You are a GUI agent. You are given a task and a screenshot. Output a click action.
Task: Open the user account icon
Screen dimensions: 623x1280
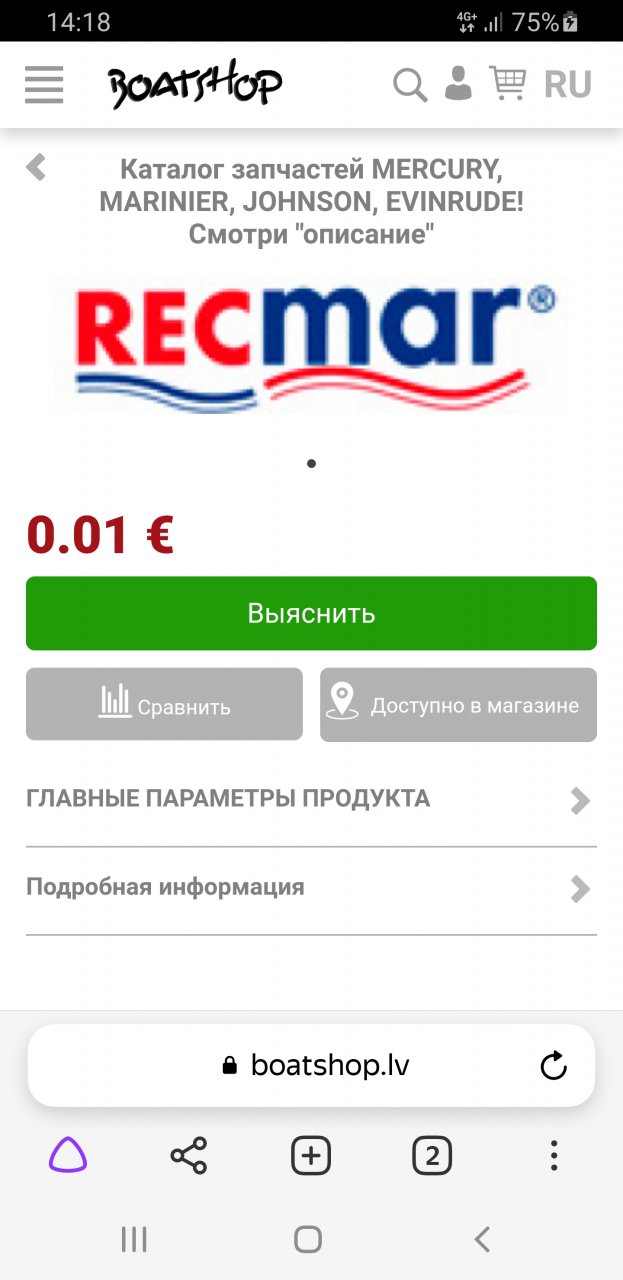tap(458, 84)
